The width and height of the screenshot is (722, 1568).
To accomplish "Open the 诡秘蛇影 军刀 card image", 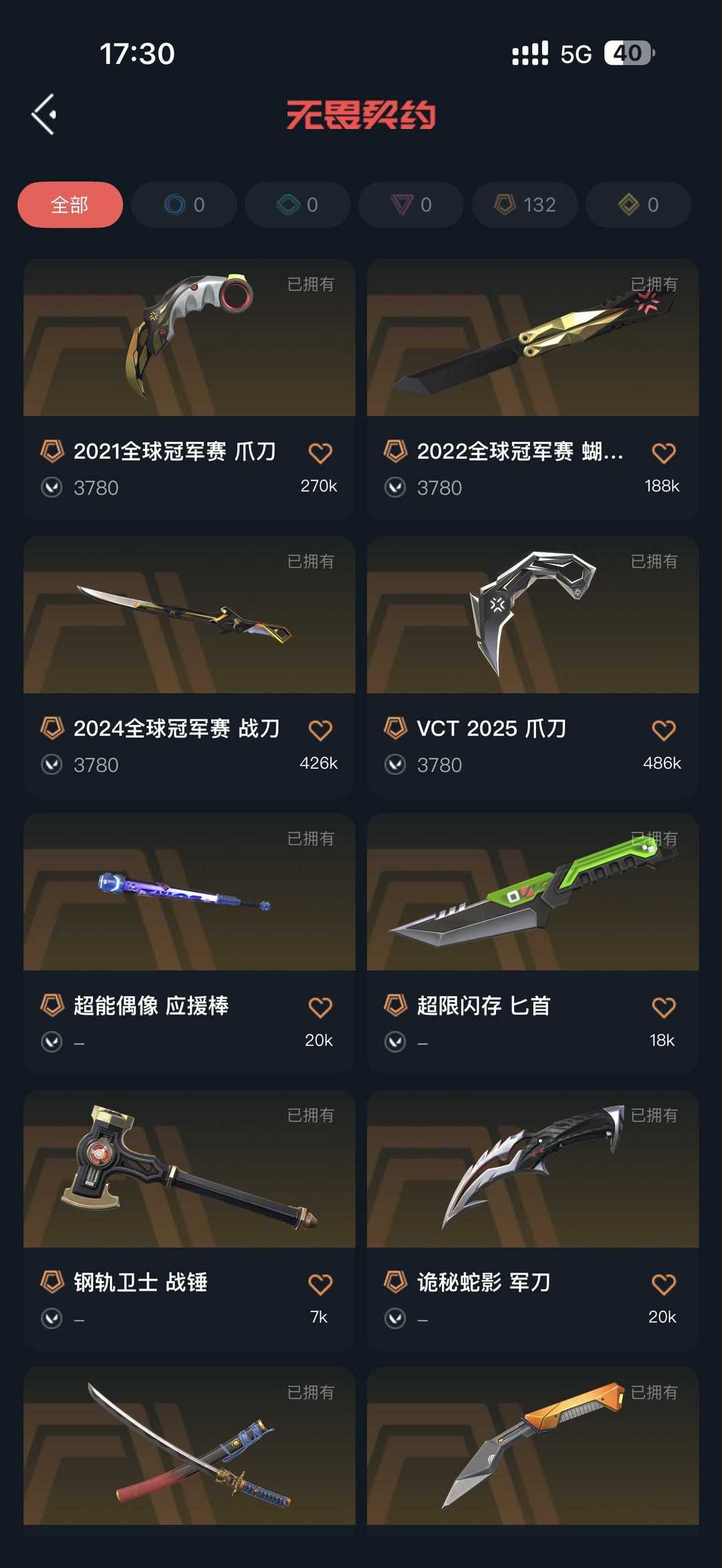I will click(x=532, y=1169).
